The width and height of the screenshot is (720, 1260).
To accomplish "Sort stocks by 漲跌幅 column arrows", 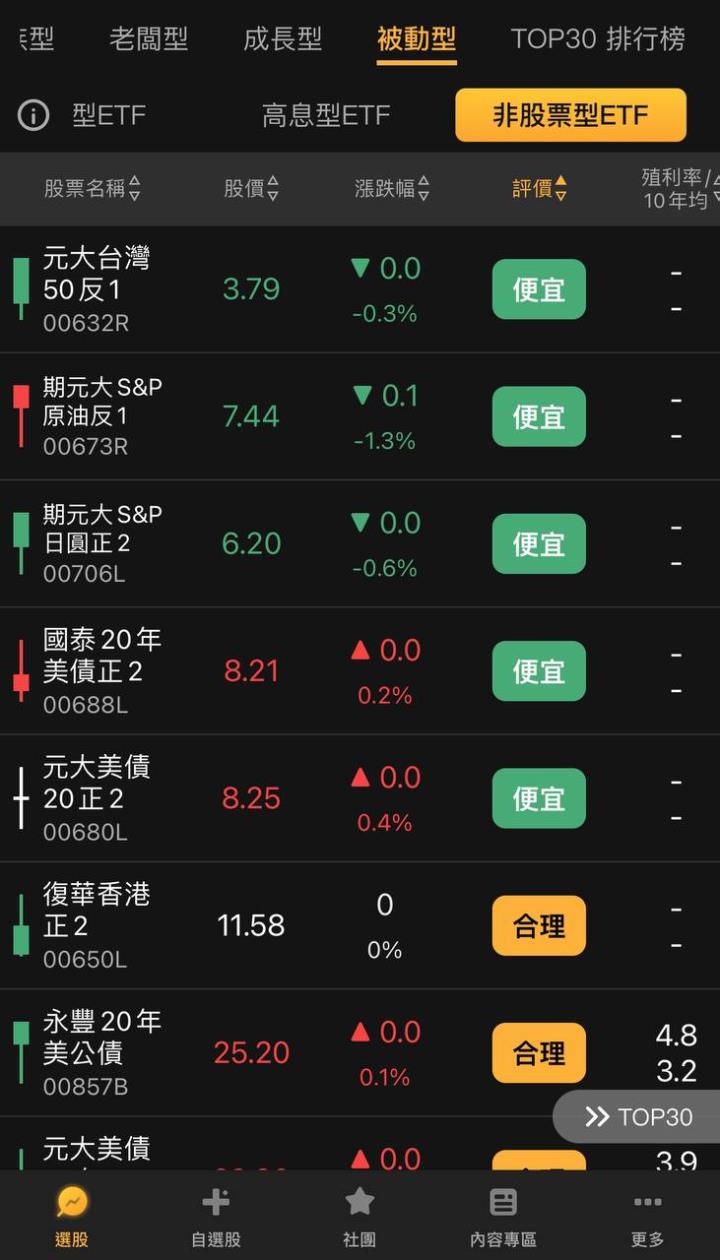I will tap(392, 190).
